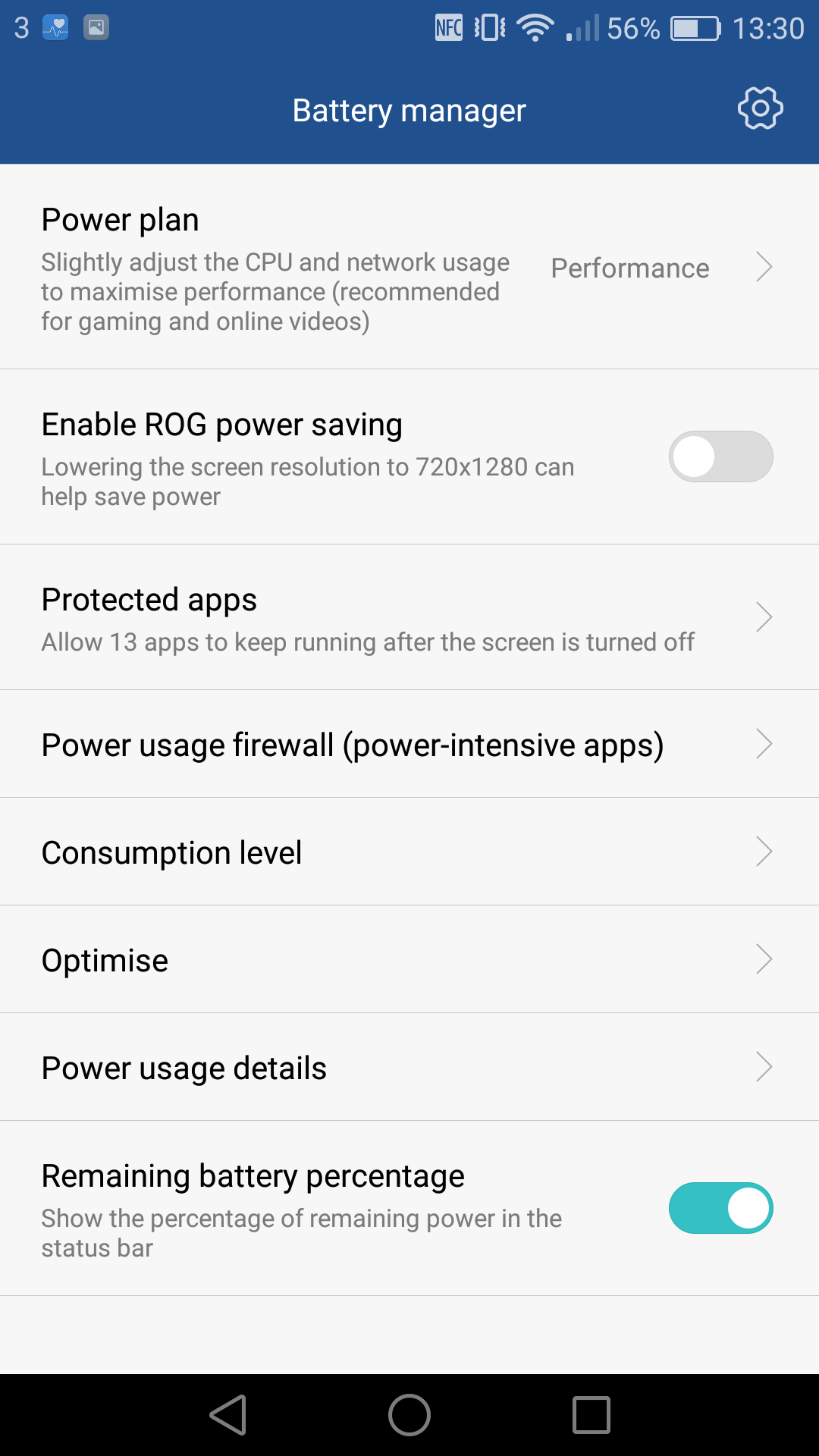View Power usage details
This screenshot has width=819, height=1456.
[x=409, y=1067]
